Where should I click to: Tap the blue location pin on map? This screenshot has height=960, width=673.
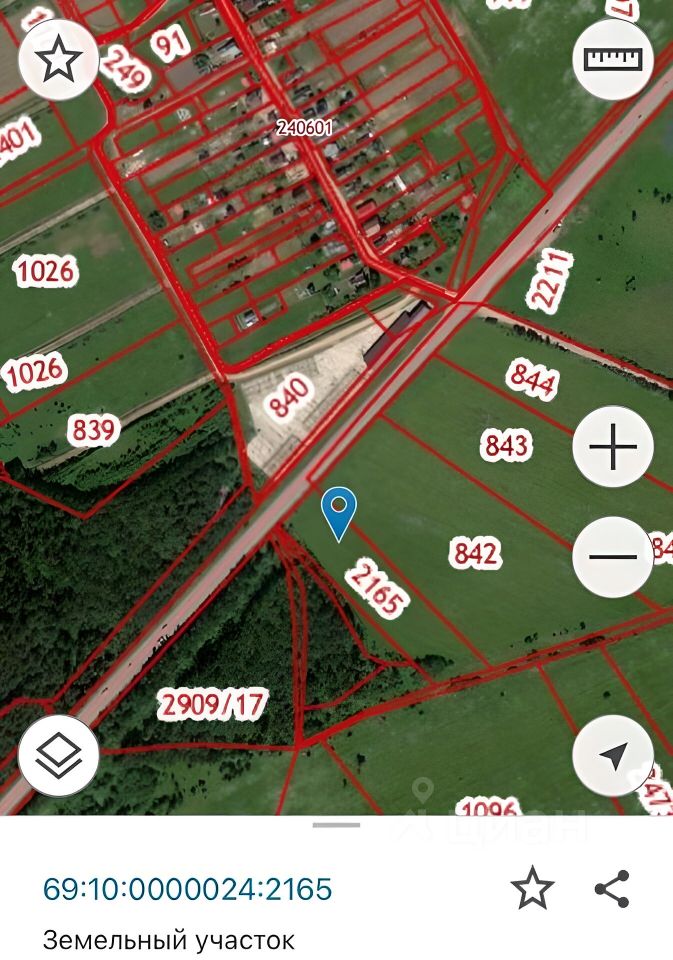[x=339, y=510]
